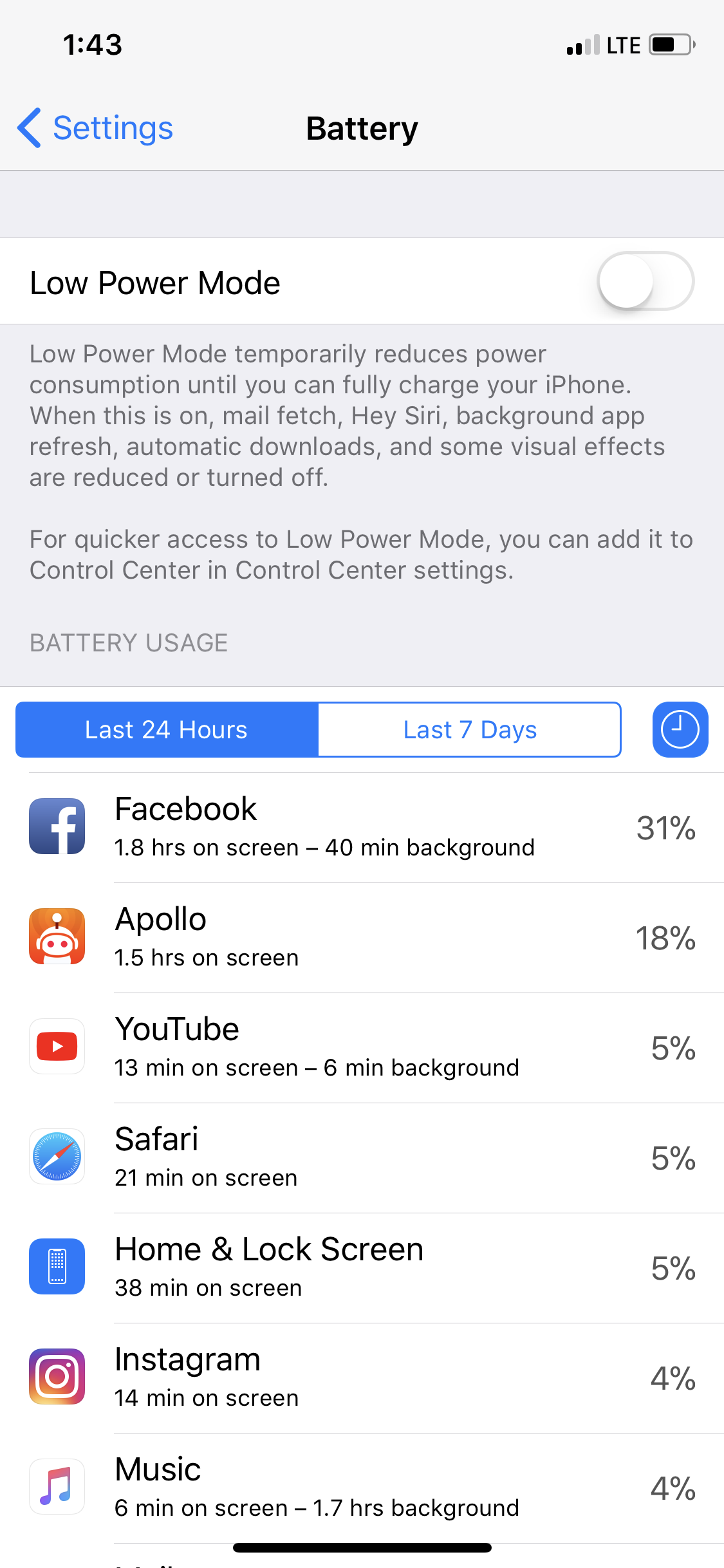The width and height of the screenshot is (724, 1568).
Task: Tap the clock icon for activity details
Action: 680,729
